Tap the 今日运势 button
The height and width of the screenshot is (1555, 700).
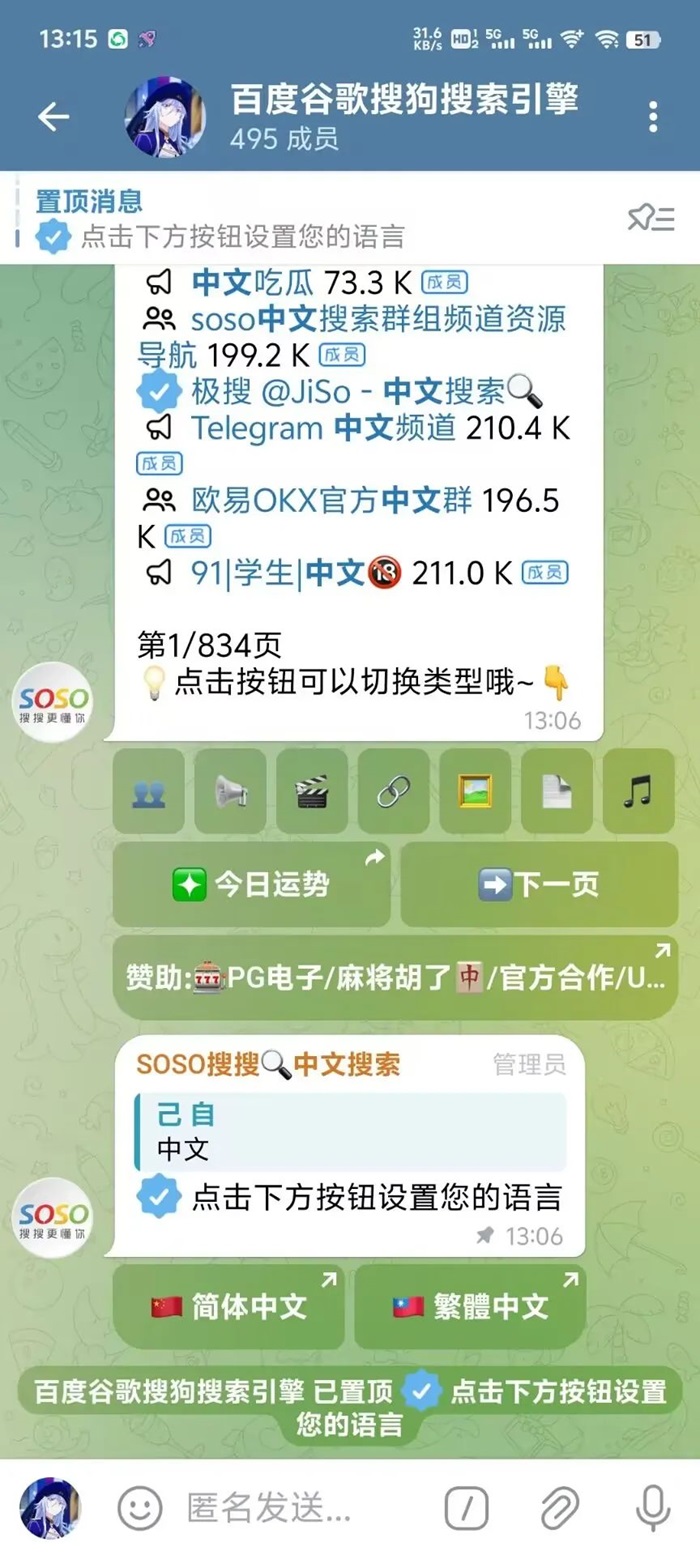(251, 884)
